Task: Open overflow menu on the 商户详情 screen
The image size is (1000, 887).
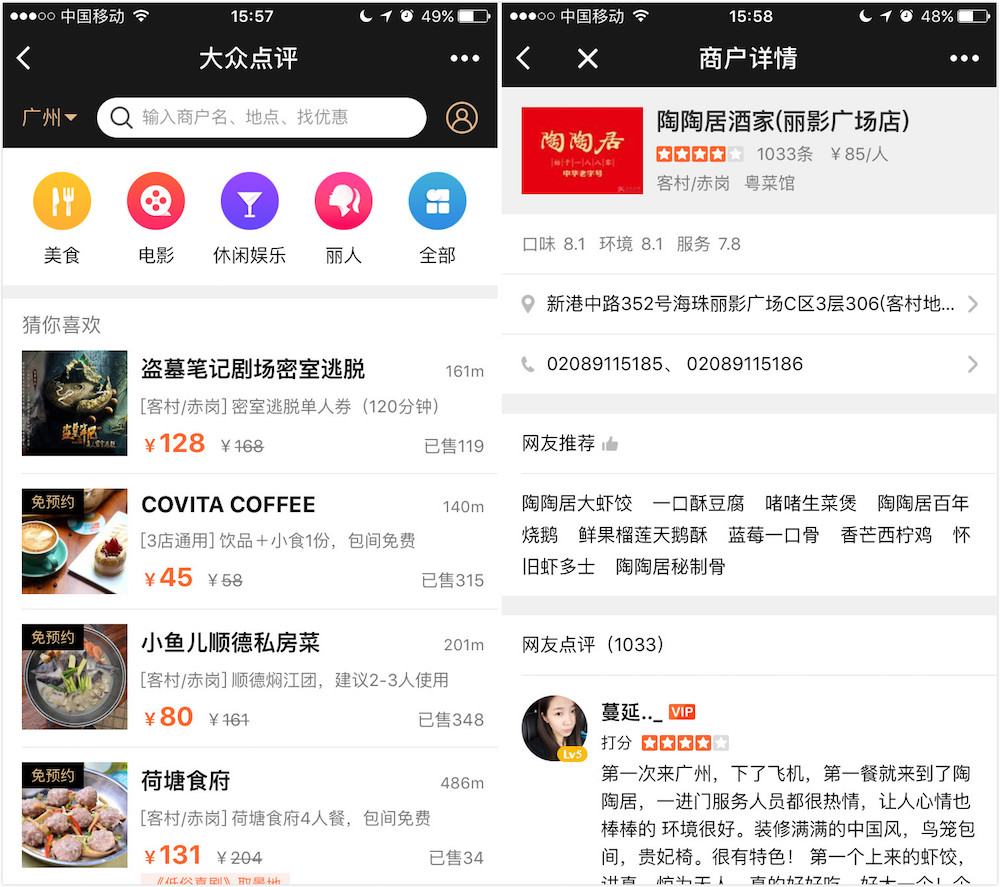Action: point(964,59)
